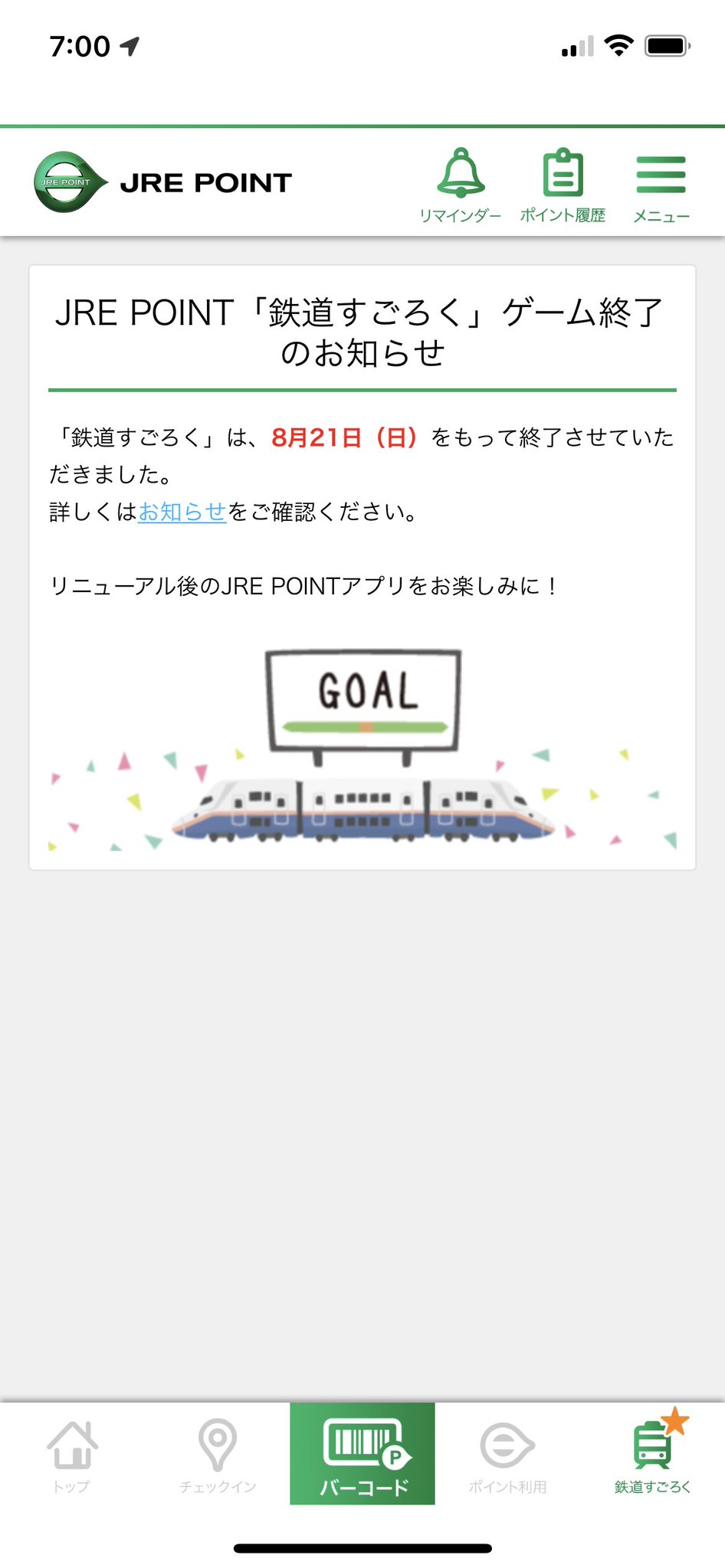The image size is (725, 1568).
Task: Switch to the チェックイン tab
Action: [x=218, y=1455]
